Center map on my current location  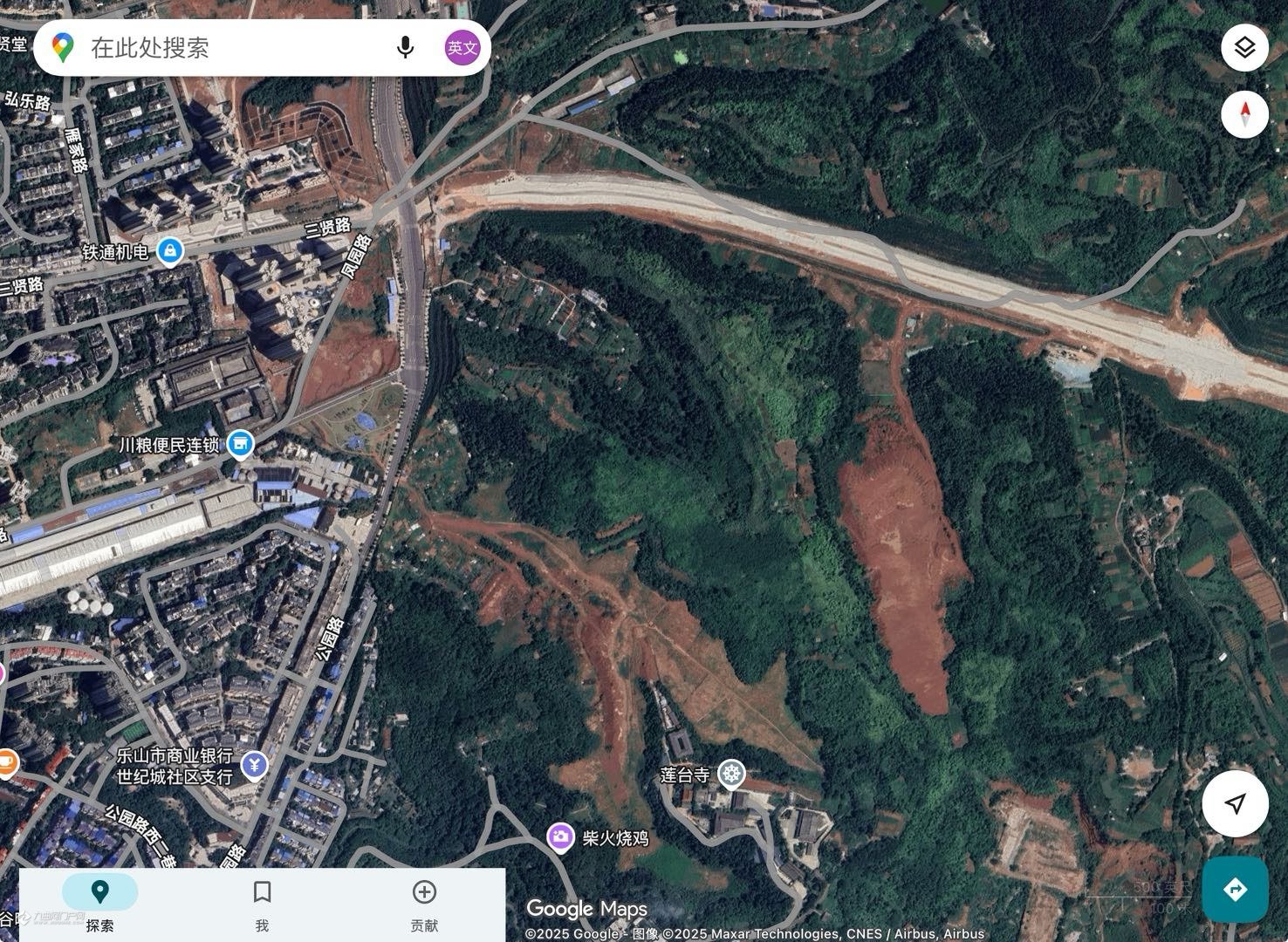[1235, 803]
